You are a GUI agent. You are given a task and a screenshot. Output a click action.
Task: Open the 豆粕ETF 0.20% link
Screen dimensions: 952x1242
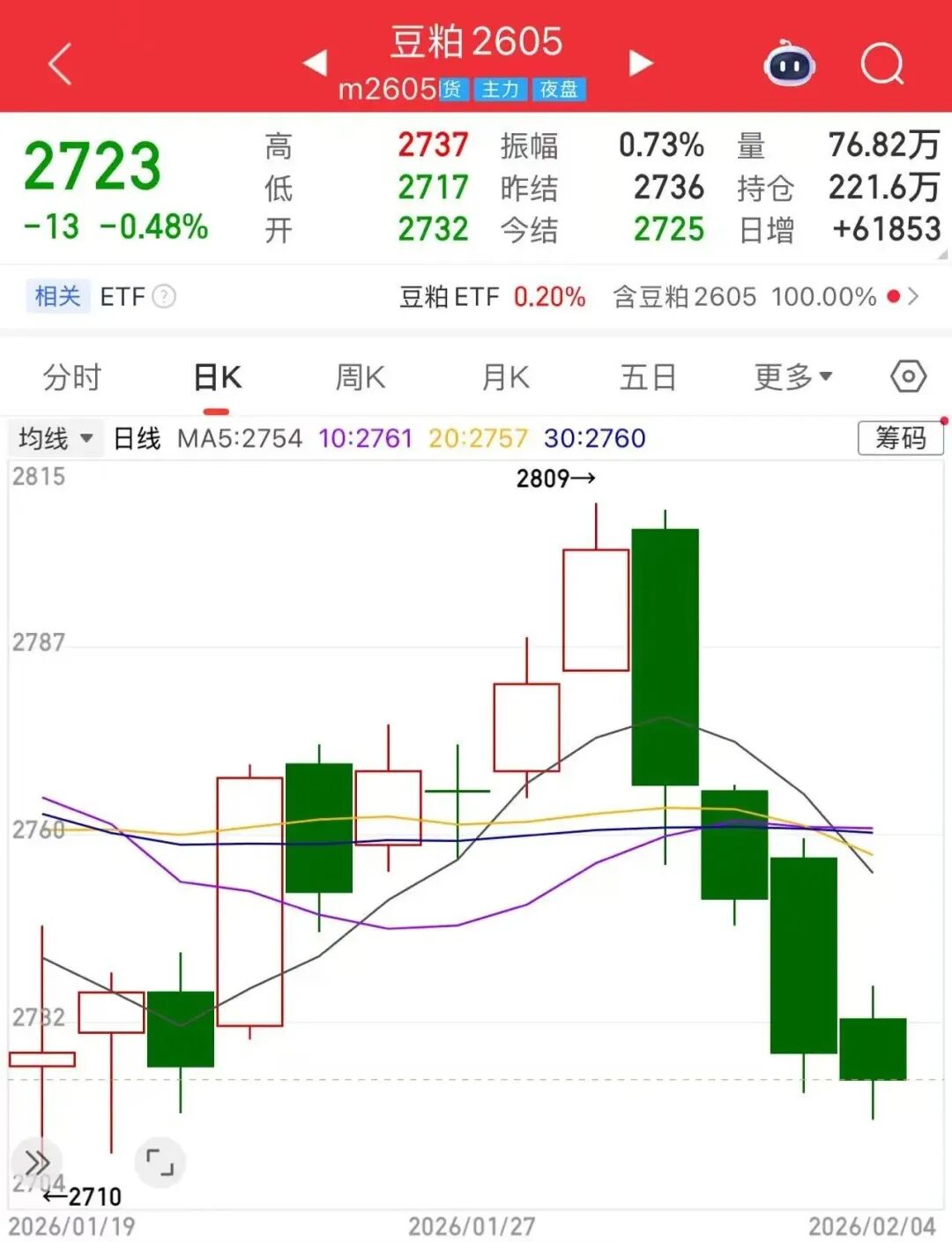489,296
